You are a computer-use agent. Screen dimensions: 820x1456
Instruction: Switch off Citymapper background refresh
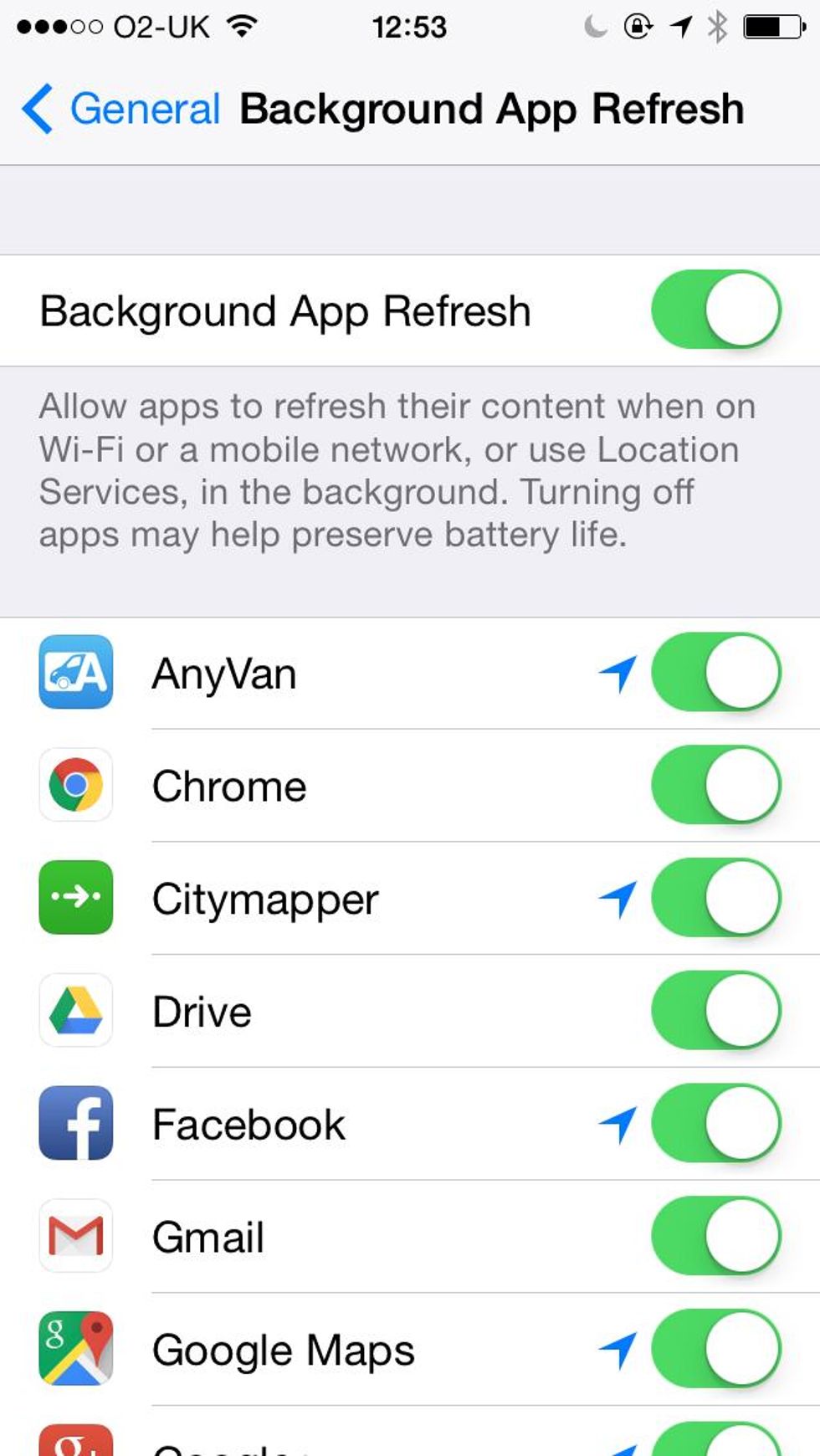(x=716, y=898)
